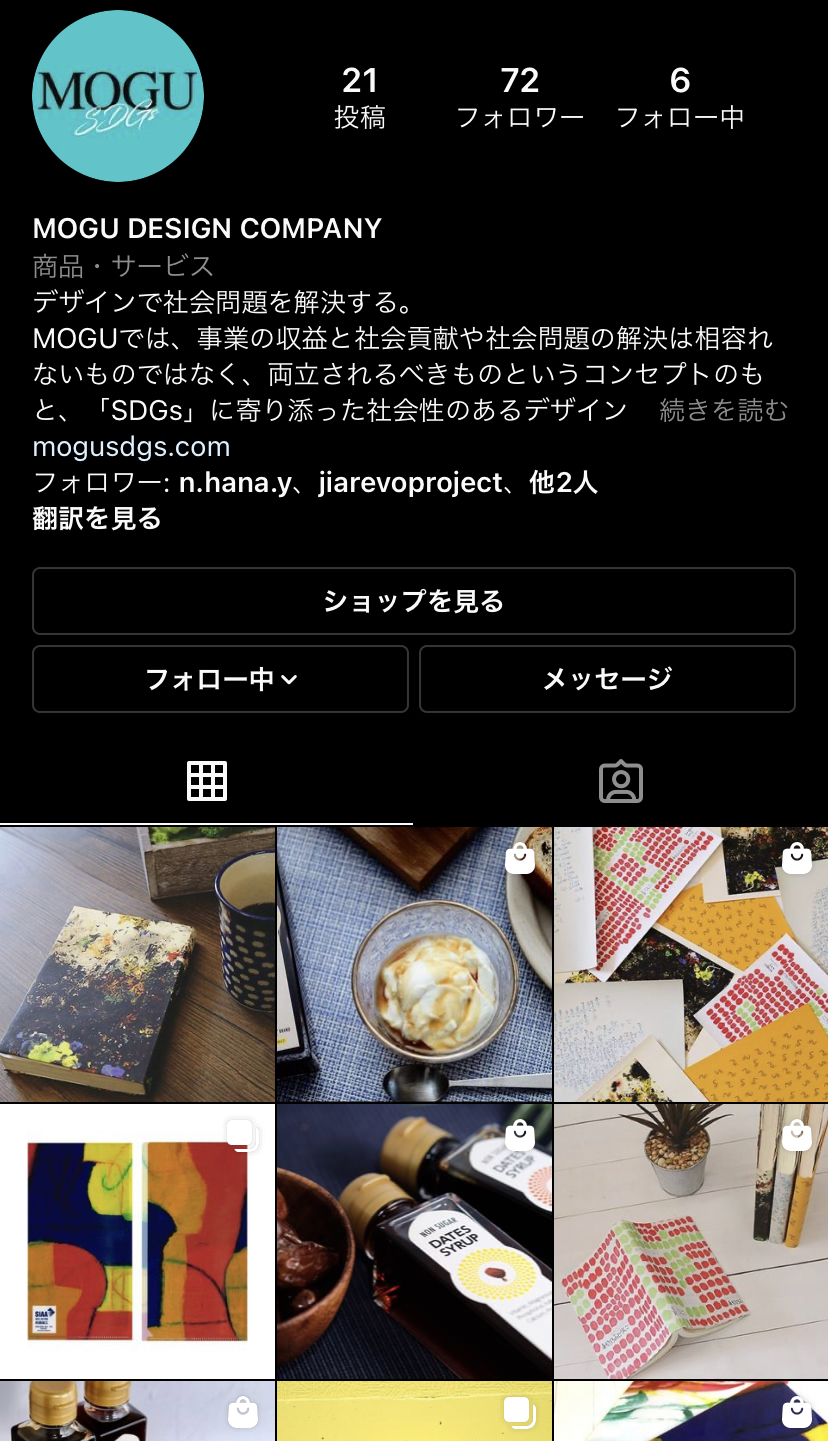Expand the フォロー中 dropdown
Viewport: 828px width, 1441px height.
pos(220,679)
